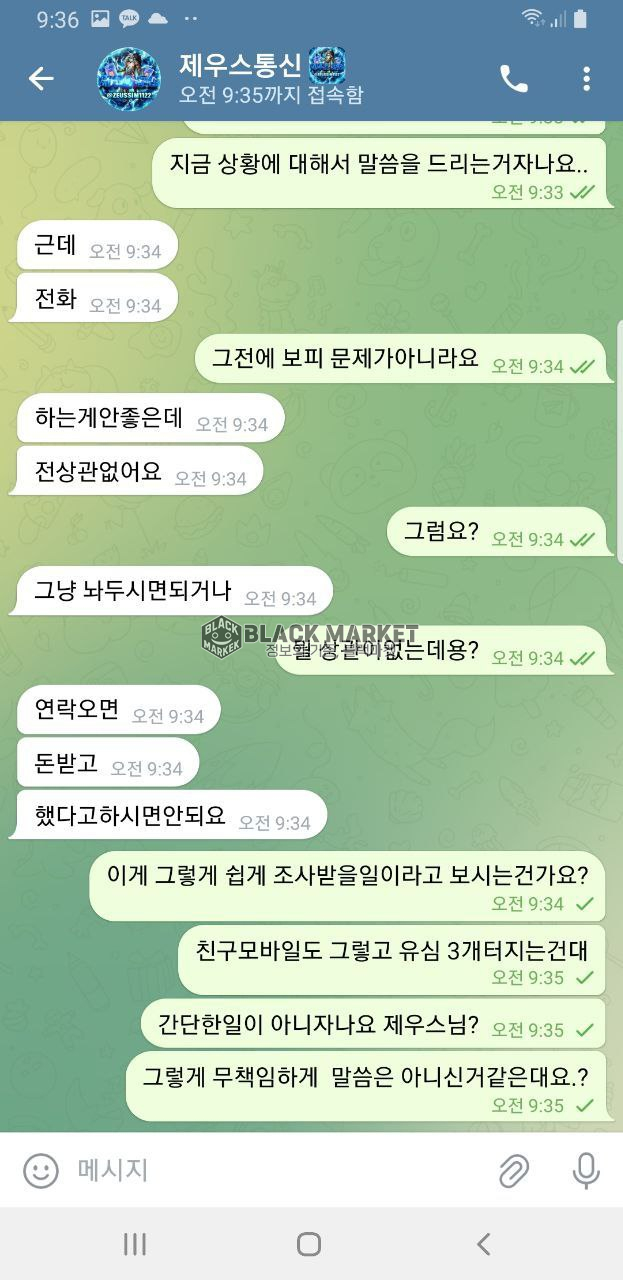The image size is (623, 1280).
Task: Open the emoji picker
Action: pos(41,1169)
